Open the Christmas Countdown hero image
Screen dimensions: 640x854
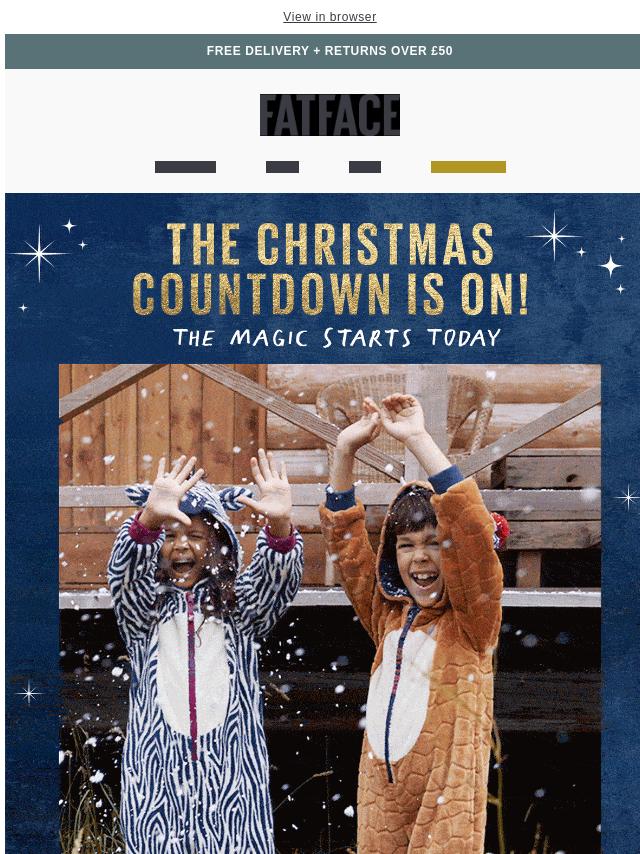329,560
